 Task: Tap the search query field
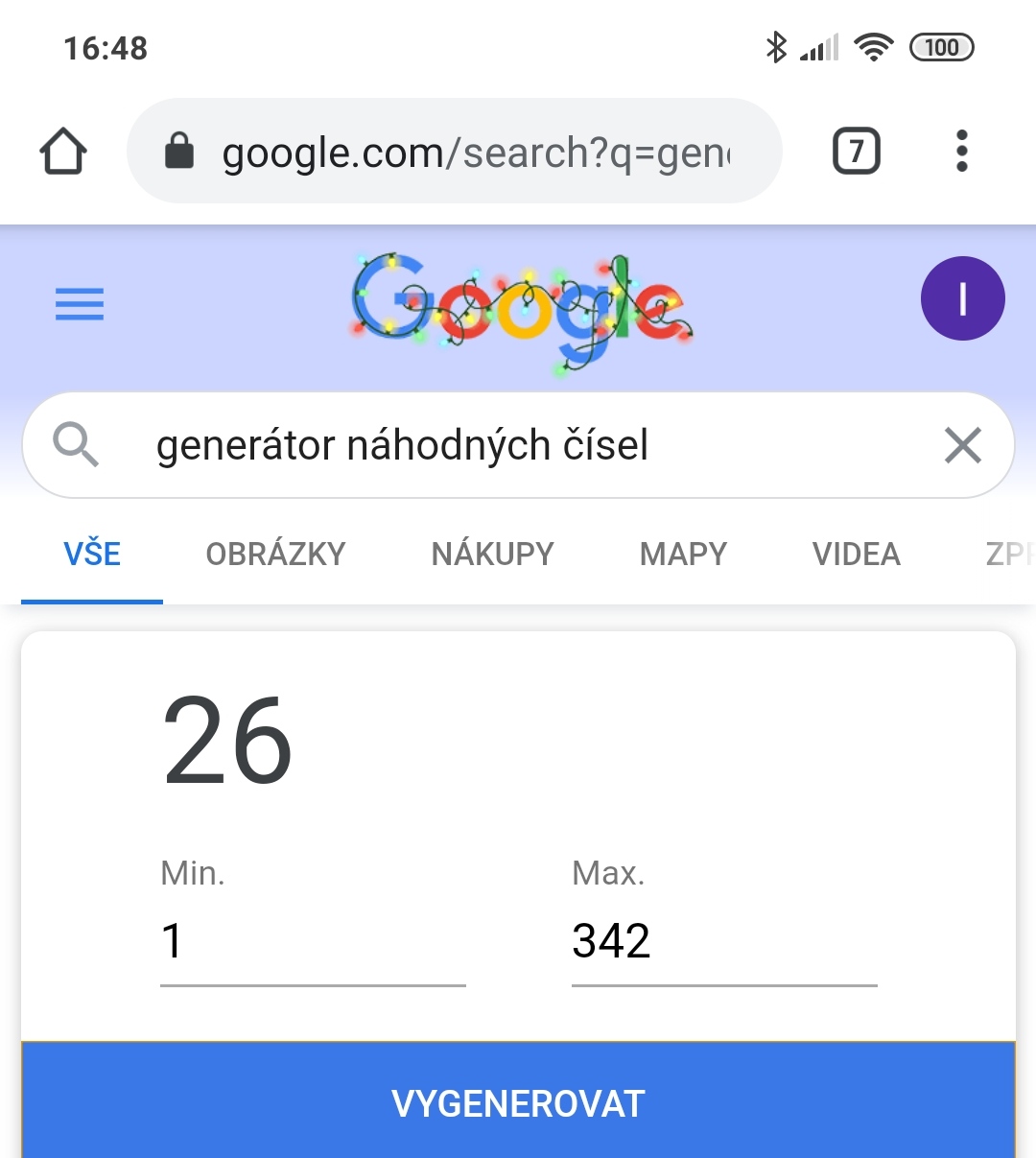[518, 445]
